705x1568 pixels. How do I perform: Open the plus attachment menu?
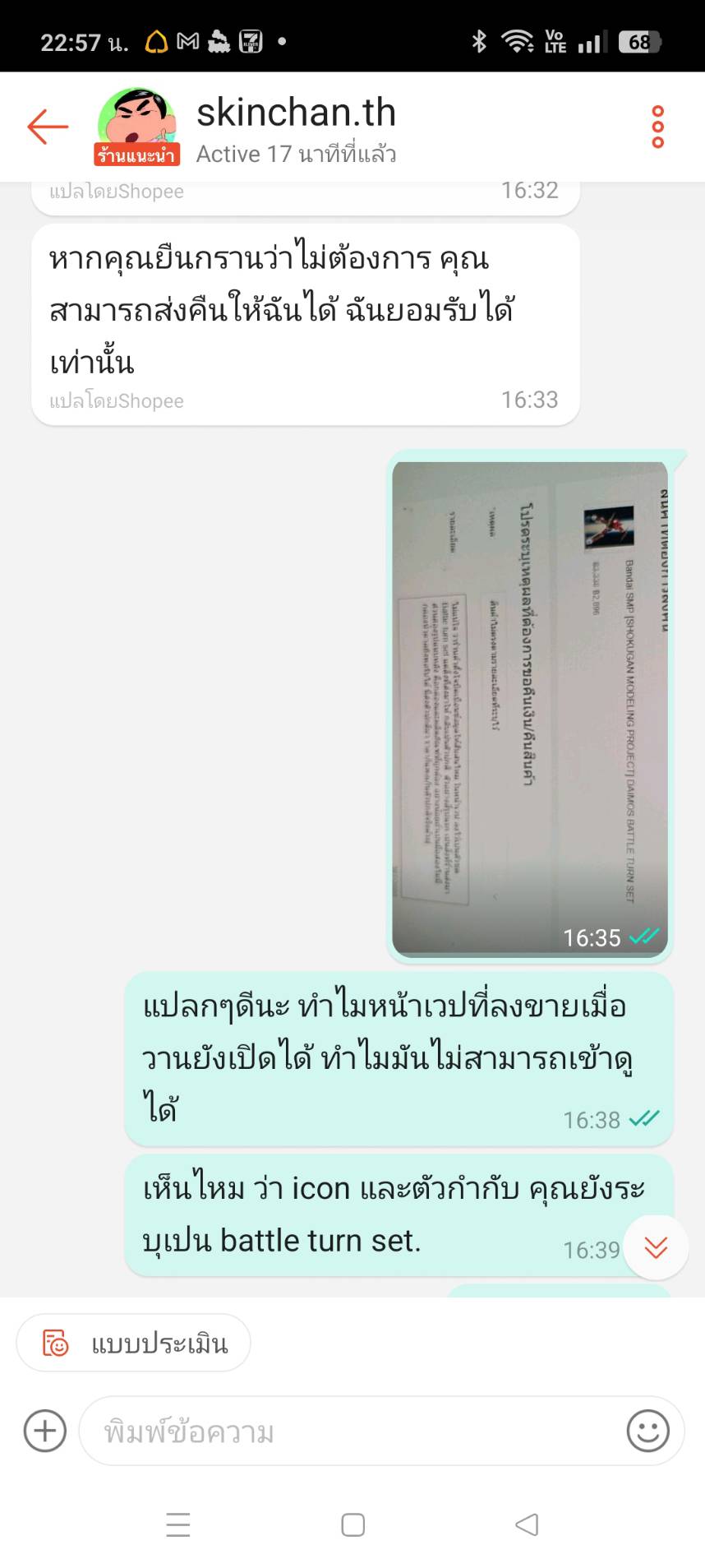(45, 1431)
